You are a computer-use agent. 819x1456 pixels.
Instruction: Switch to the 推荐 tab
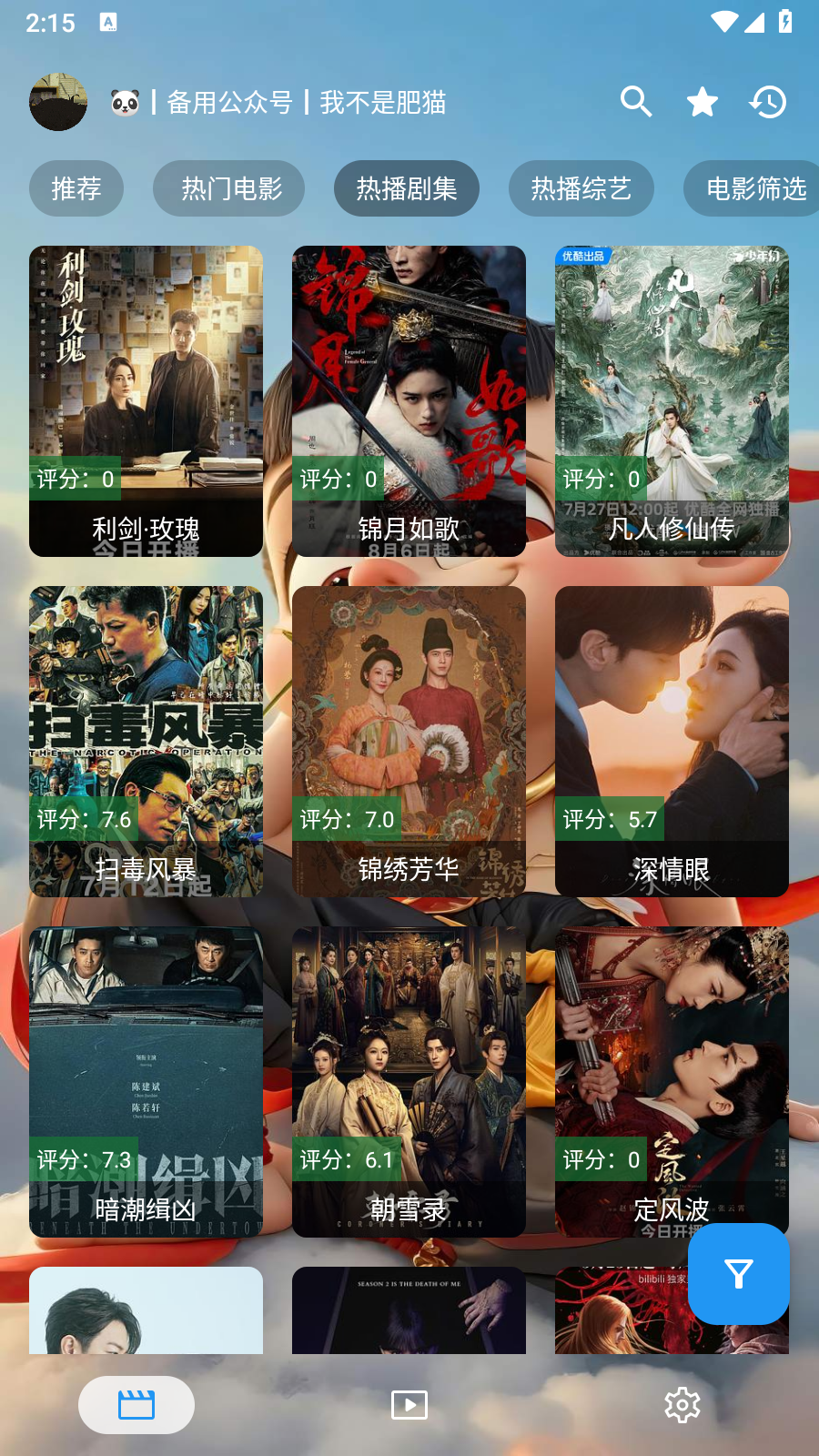76,188
